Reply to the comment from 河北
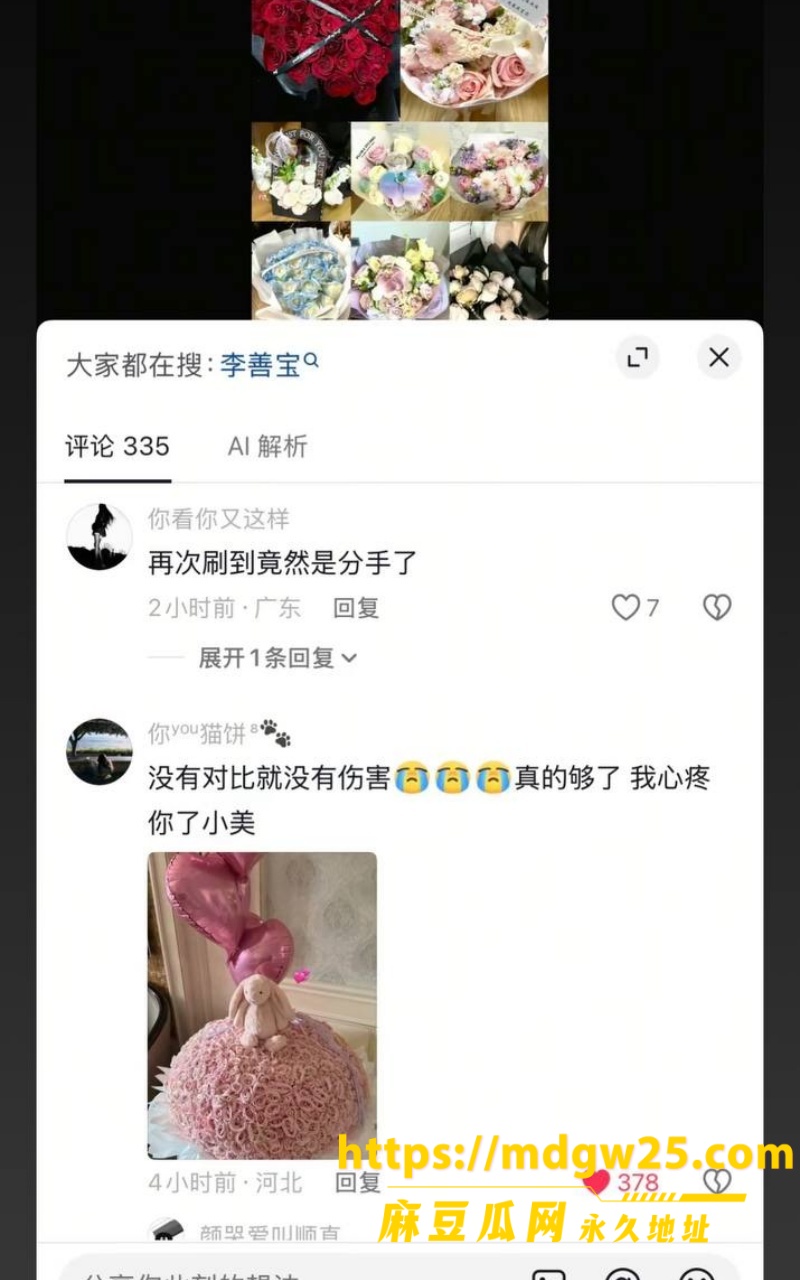The image size is (800, 1280). point(358,1183)
